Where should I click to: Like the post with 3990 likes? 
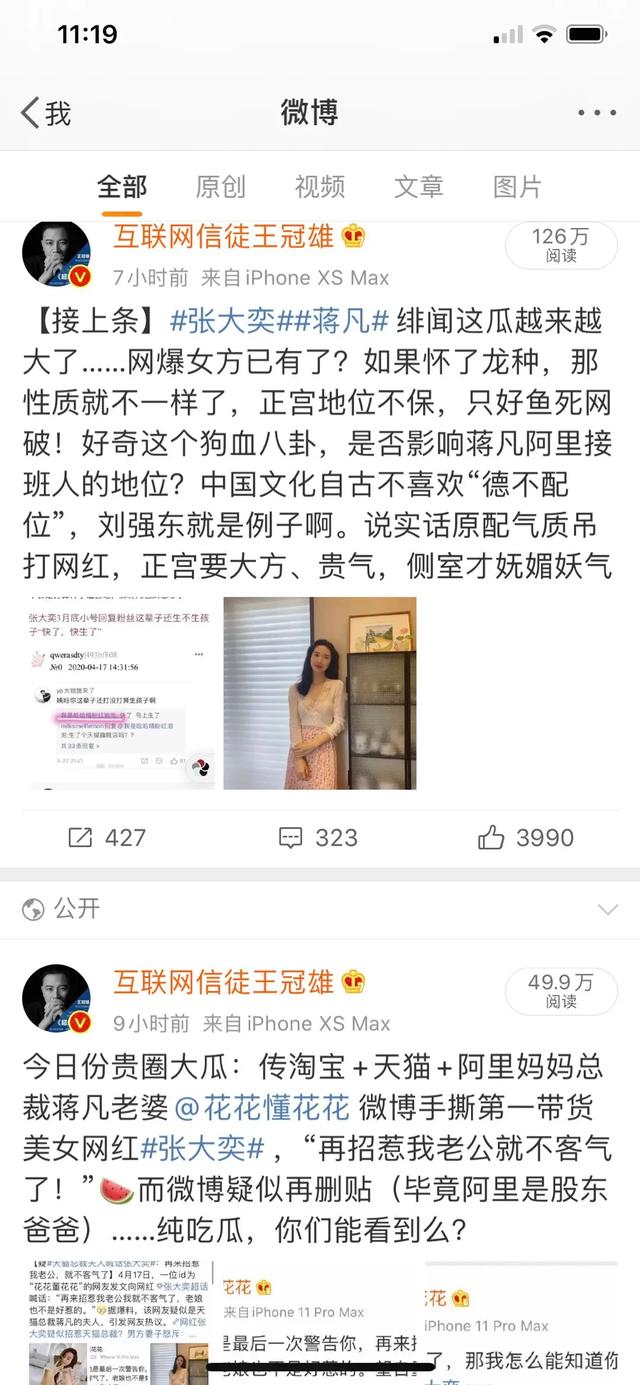point(525,838)
